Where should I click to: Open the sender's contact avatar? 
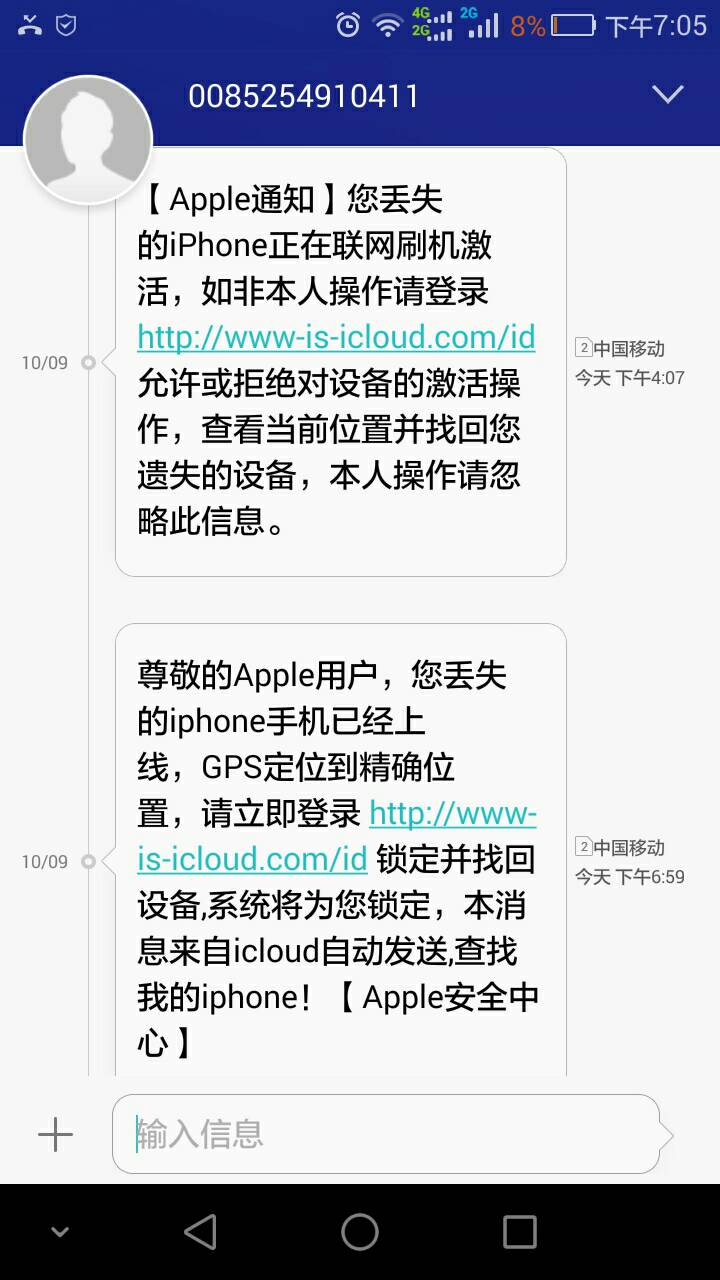click(x=88, y=139)
